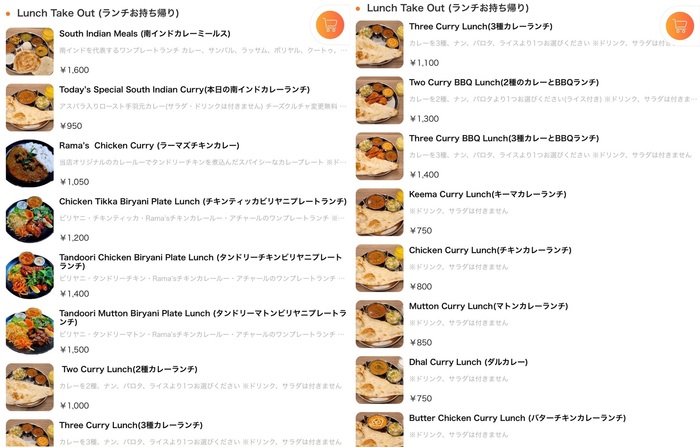Screen dimensions: 700x447
Task: Choose the ¥750 Chicken Curry Lunch
Action: click(x=490, y=251)
